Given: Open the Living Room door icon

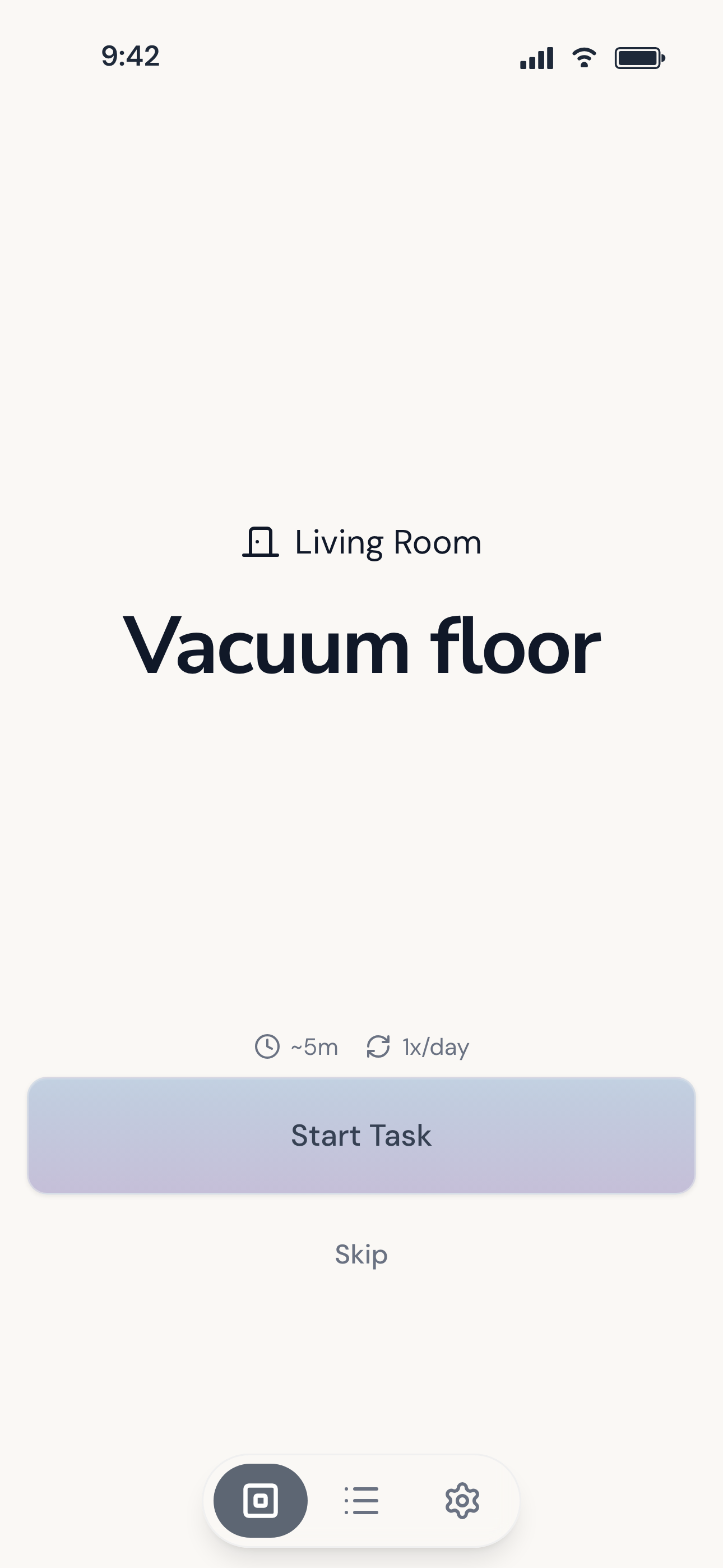Looking at the screenshot, I should click(261, 541).
